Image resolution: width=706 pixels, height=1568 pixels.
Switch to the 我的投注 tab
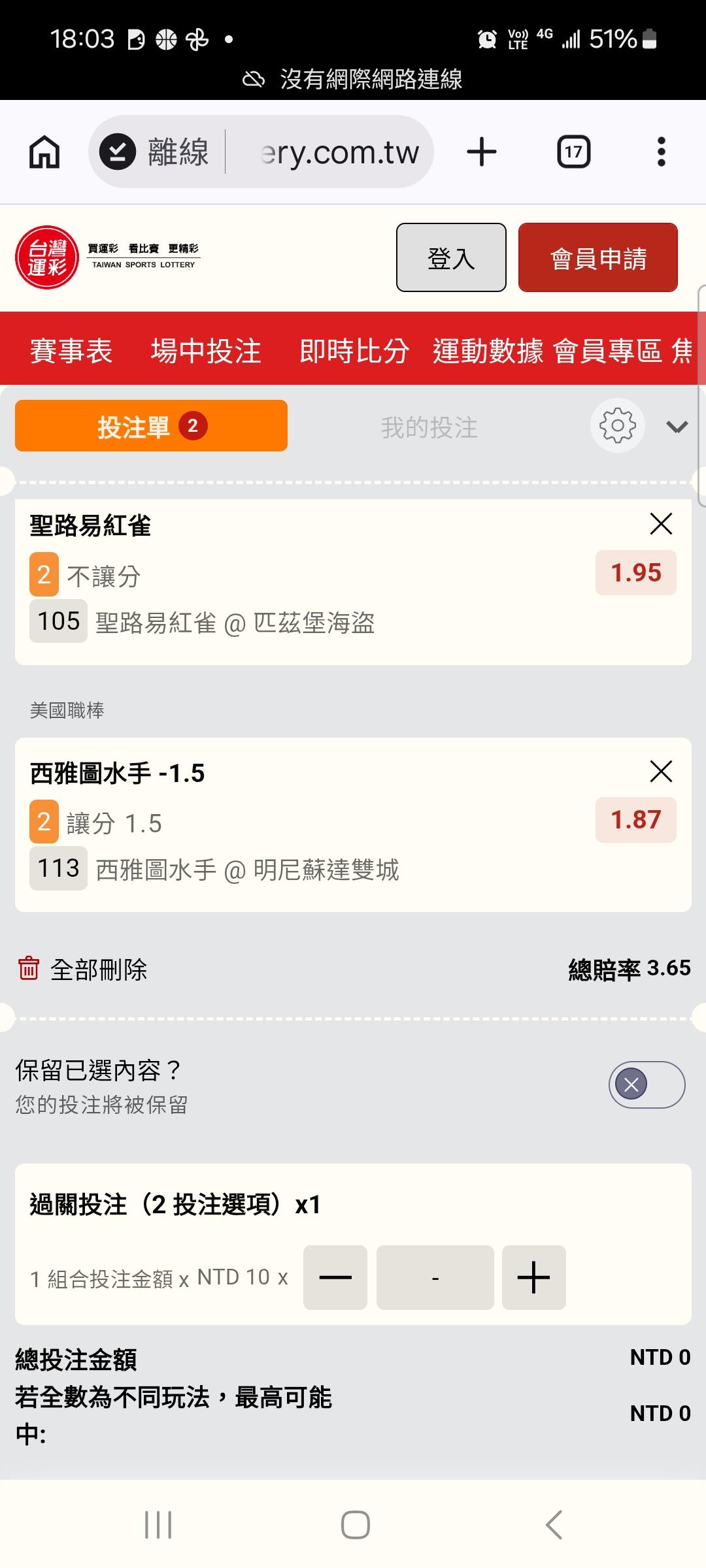click(429, 427)
